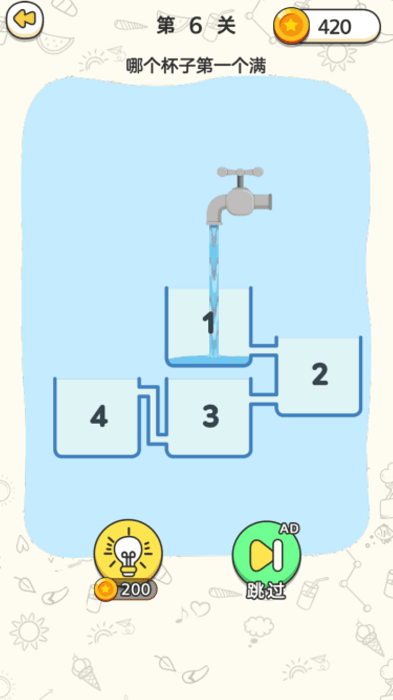Tap cup number 4

coord(97,417)
